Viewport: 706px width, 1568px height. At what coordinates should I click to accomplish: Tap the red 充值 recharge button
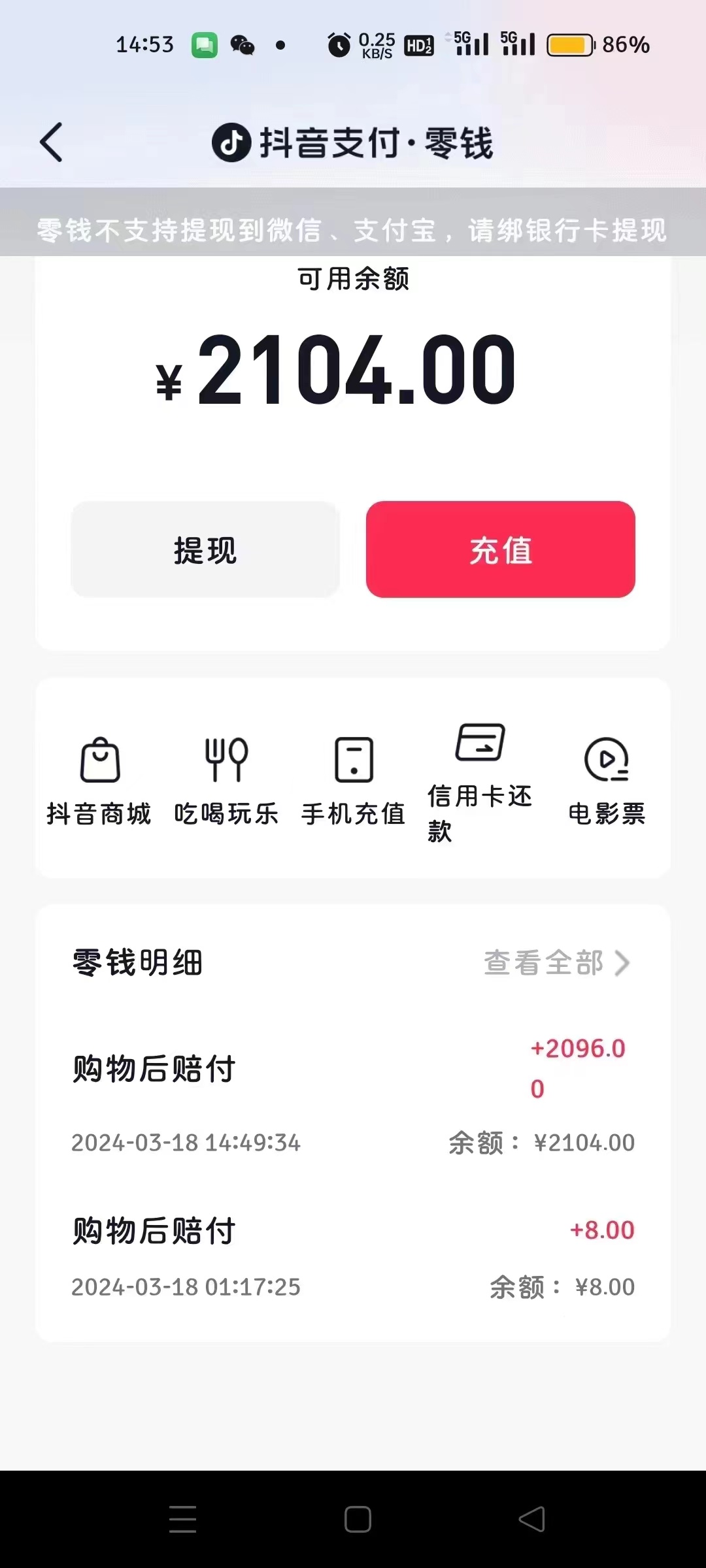coord(501,549)
